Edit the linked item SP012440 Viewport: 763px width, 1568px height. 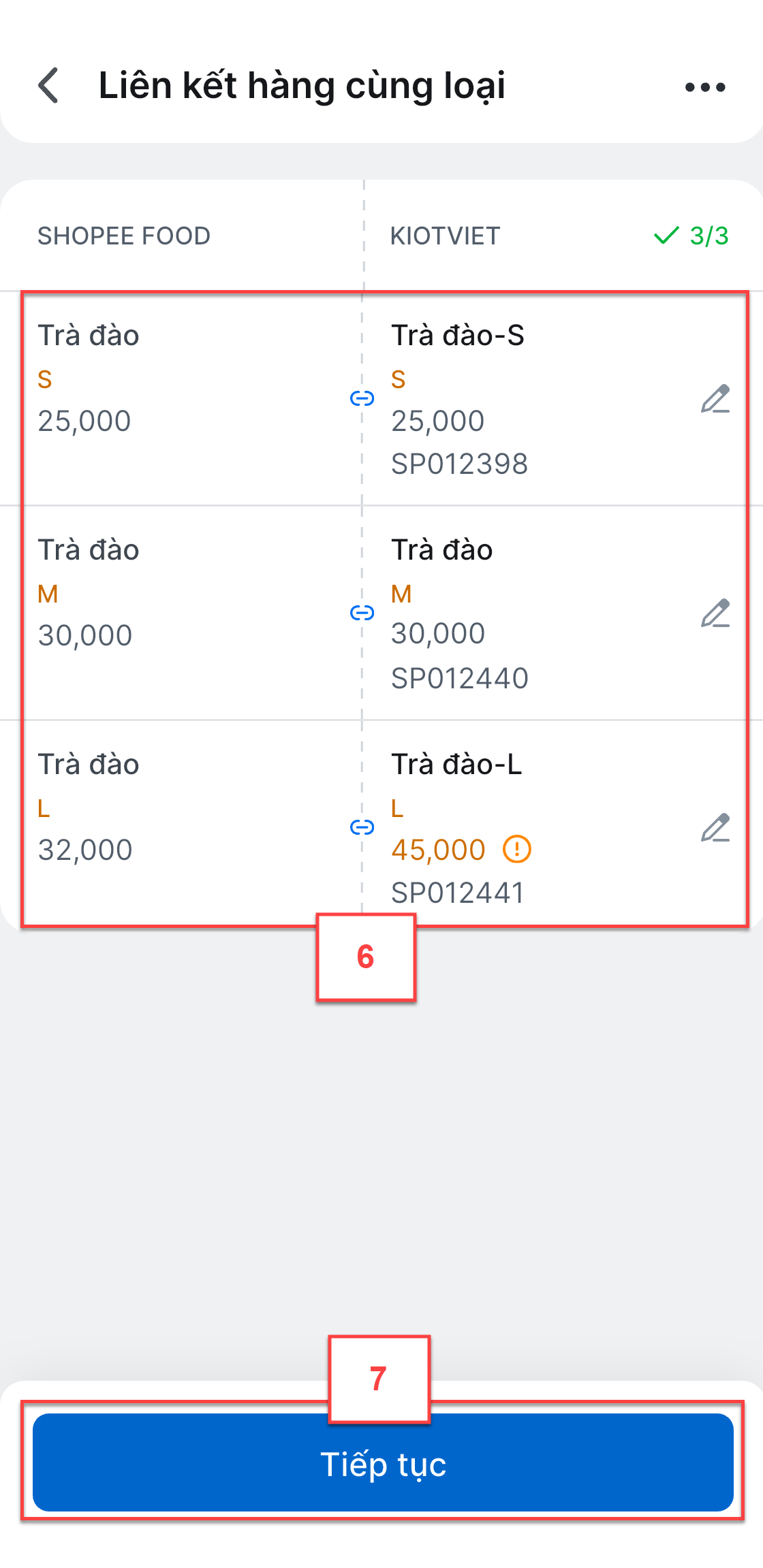[715, 613]
